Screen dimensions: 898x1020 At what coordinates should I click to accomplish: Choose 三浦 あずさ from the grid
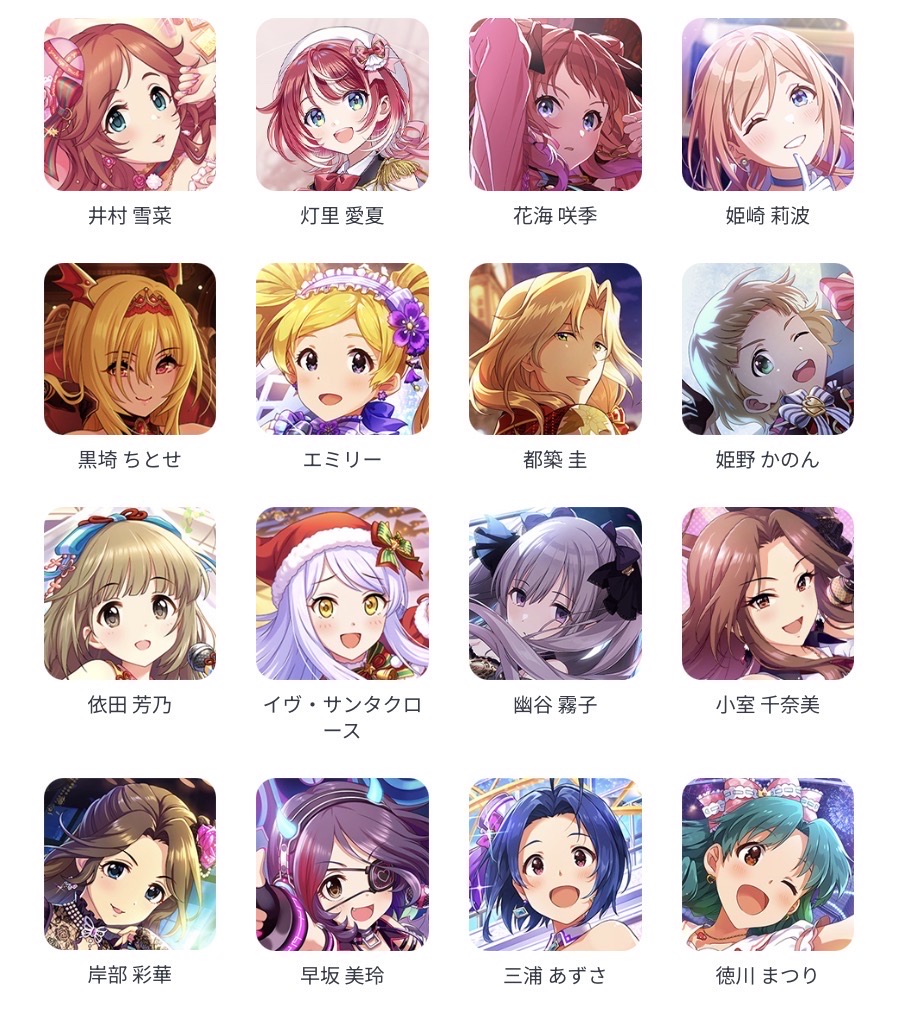click(555, 864)
